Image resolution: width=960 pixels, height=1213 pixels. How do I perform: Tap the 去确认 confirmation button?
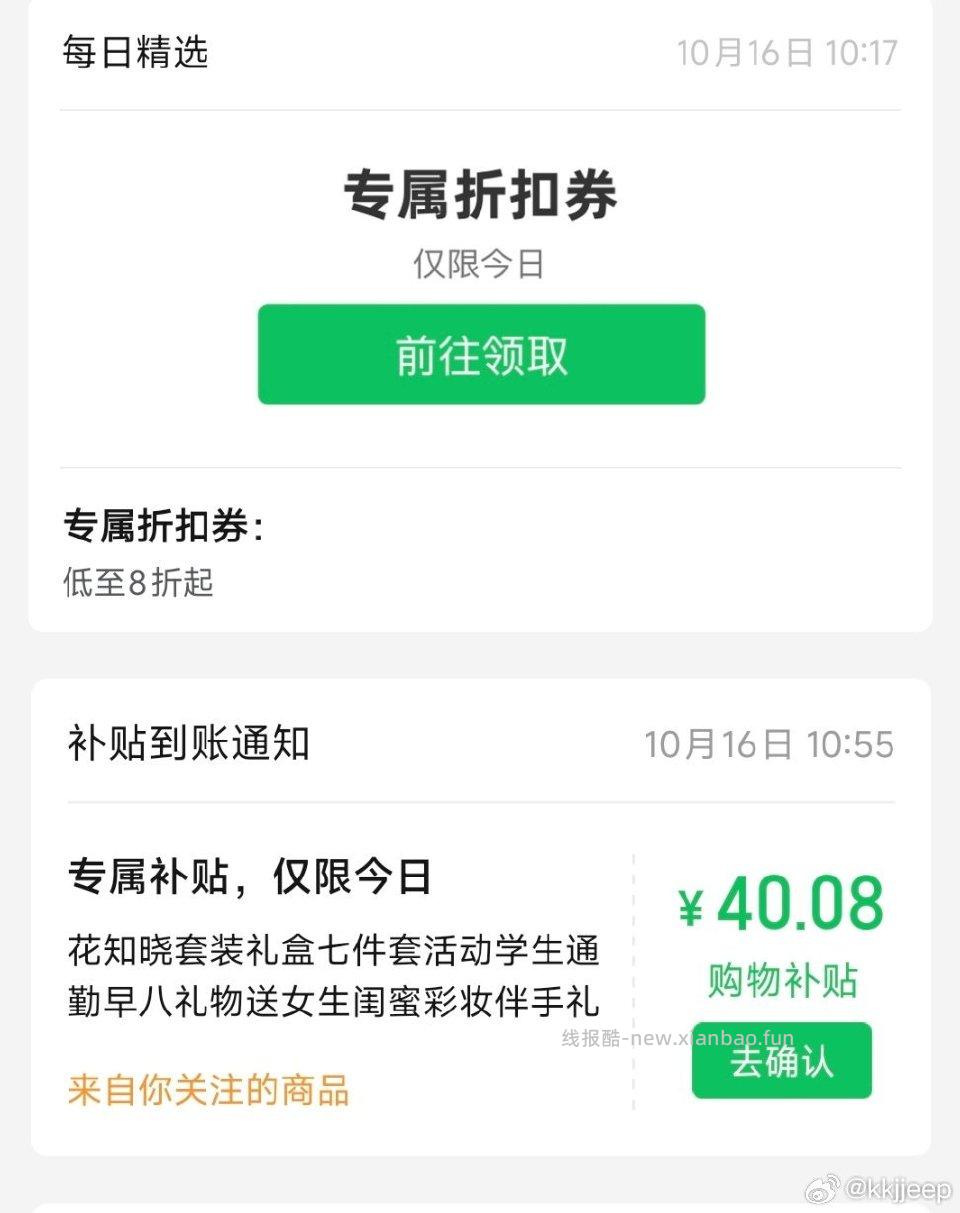click(x=781, y=1062)
